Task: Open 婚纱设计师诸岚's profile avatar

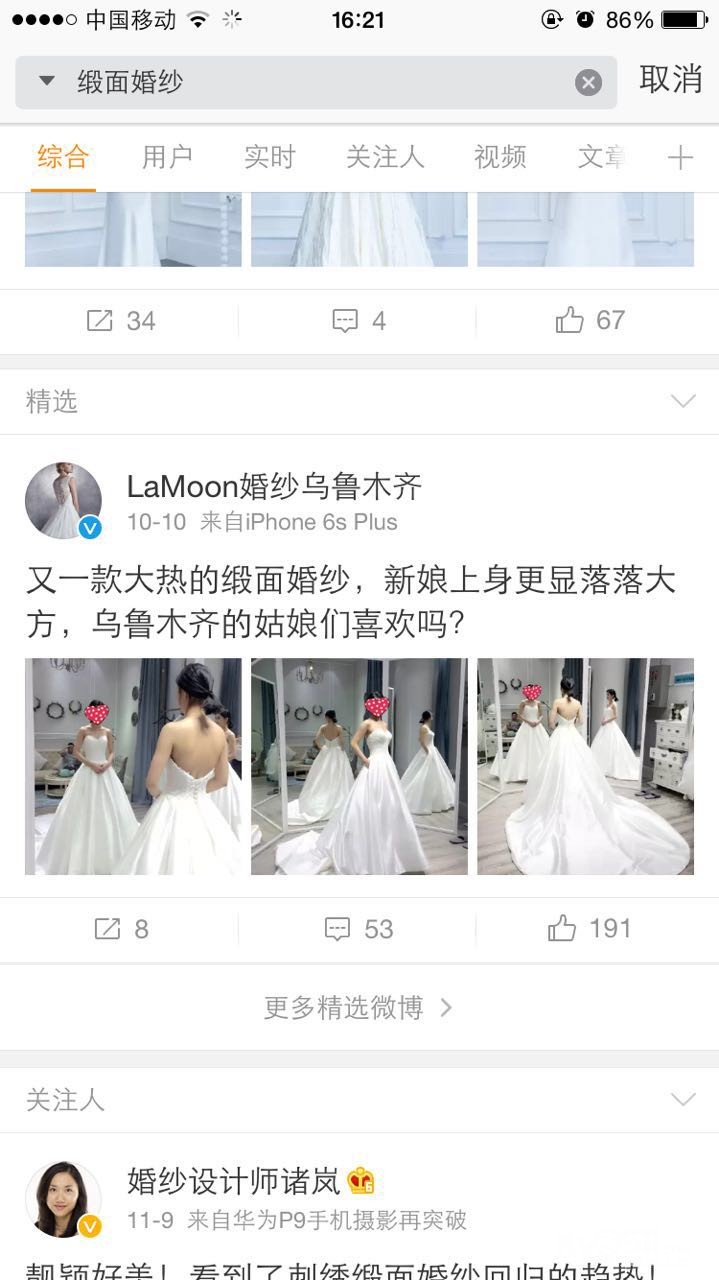Action: [63, 1199]
